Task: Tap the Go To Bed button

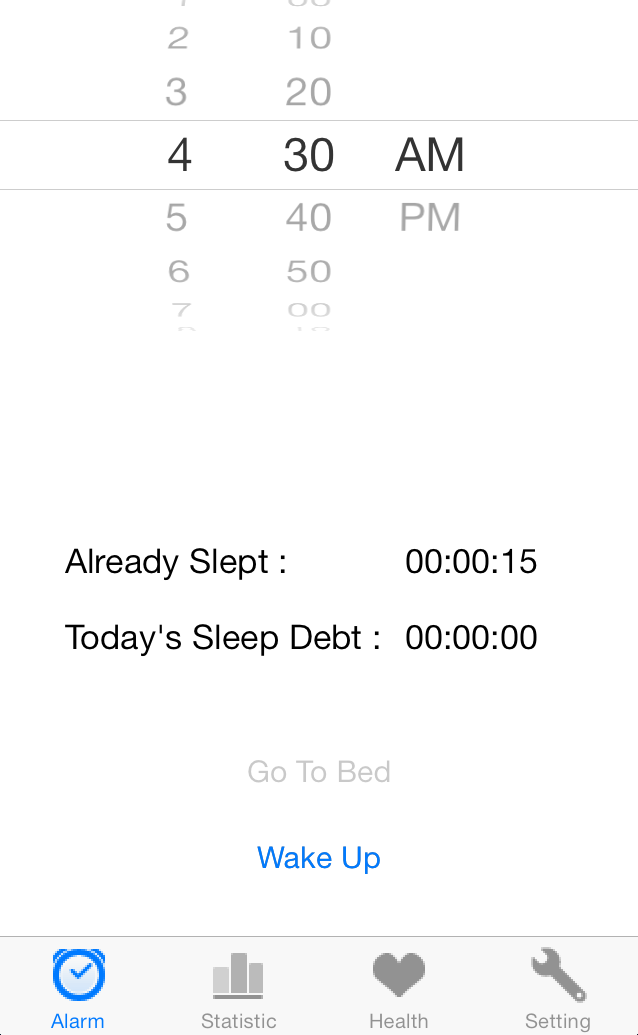Action: click(x=319, y=772)
